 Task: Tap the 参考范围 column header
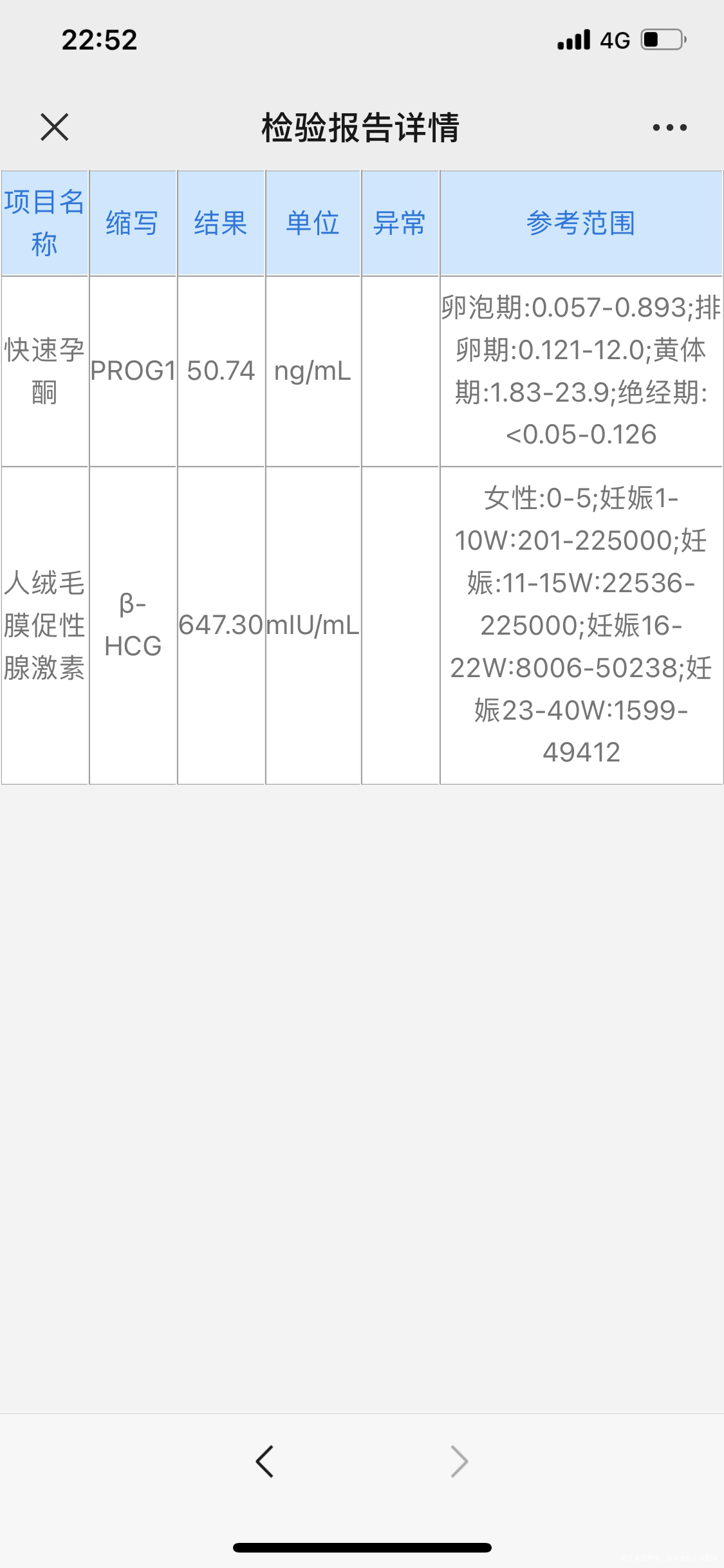click(580, 222)
